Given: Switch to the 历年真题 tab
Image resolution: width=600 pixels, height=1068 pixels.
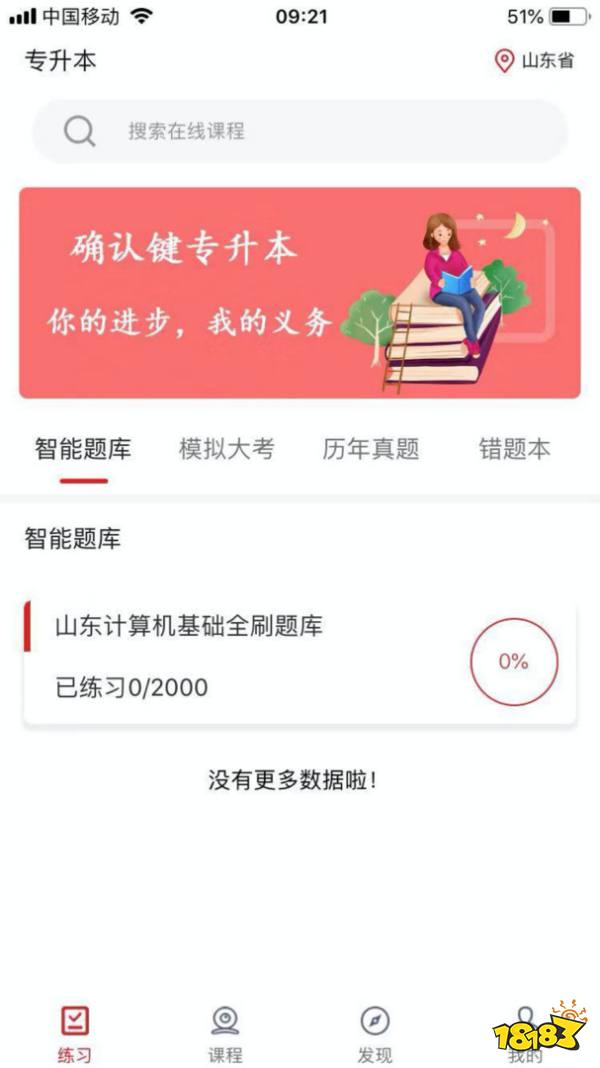Looking at the screenshot, I should 370,450.
